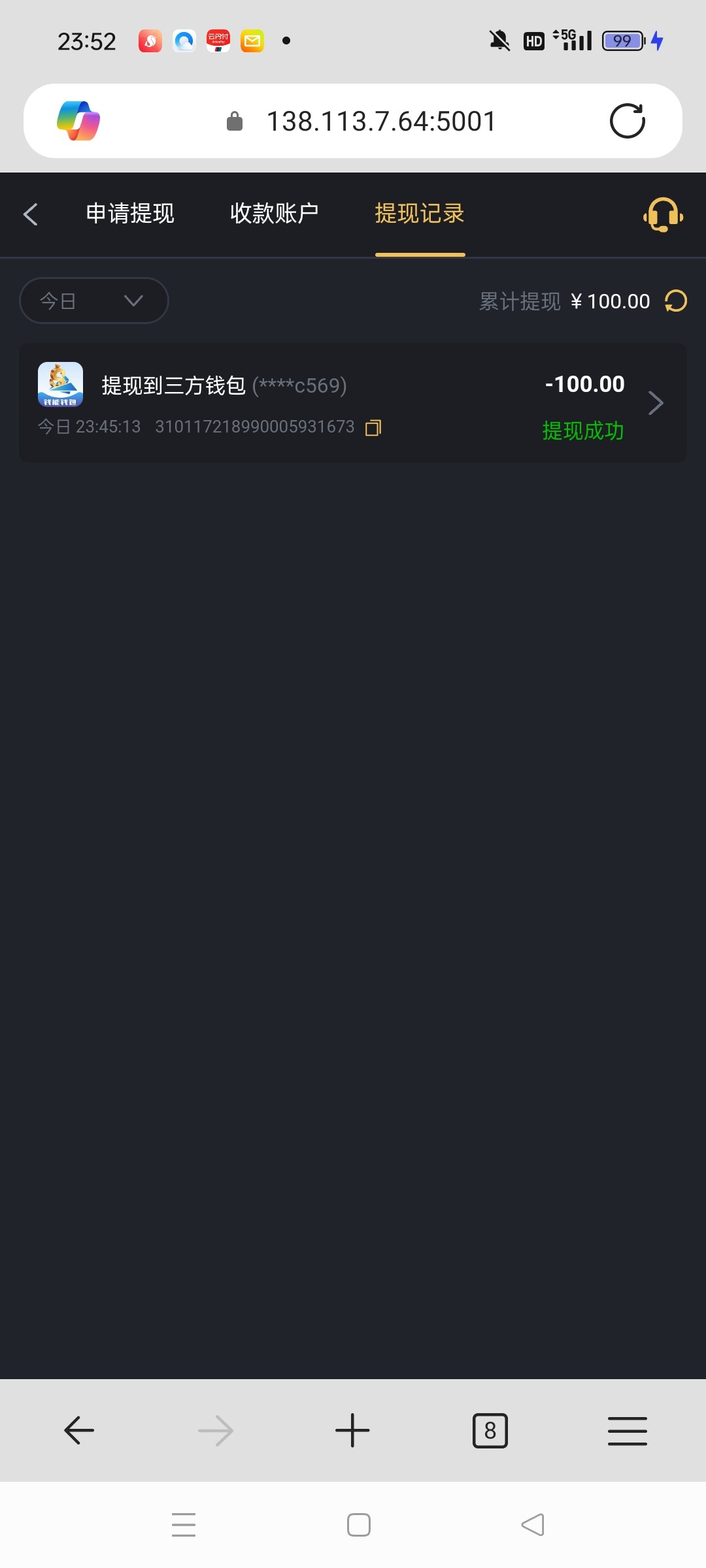This screenshot has width=706, height=1568.
Task: Select the 提现记录 tab
Action: coord(420,214)
